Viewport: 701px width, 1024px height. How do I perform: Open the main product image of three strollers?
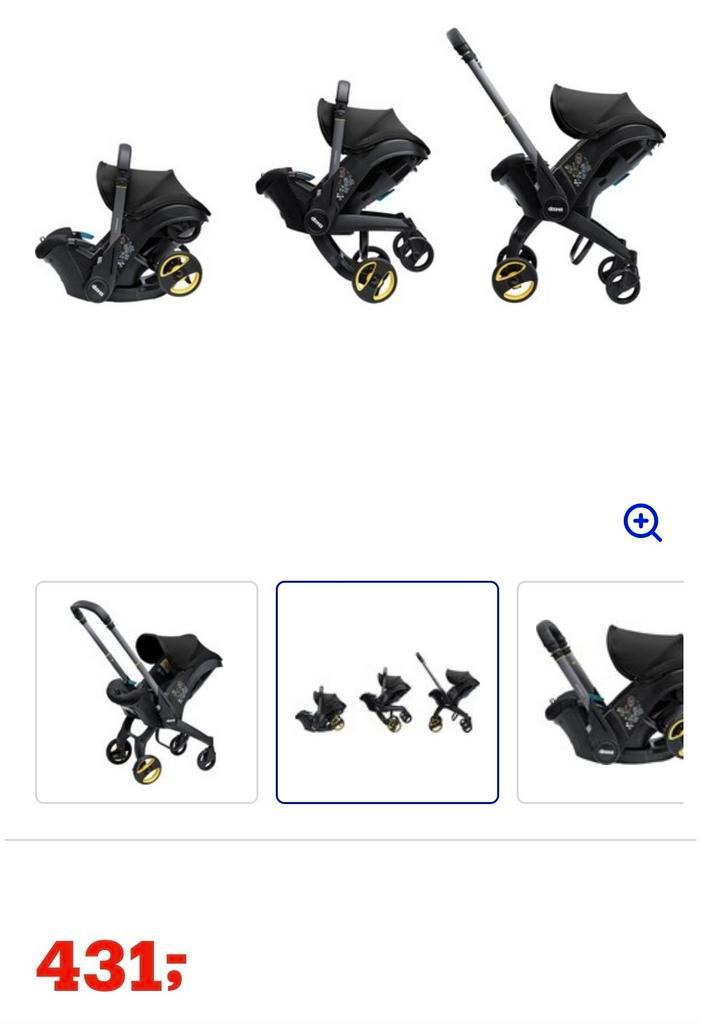(x=350, y=170)
